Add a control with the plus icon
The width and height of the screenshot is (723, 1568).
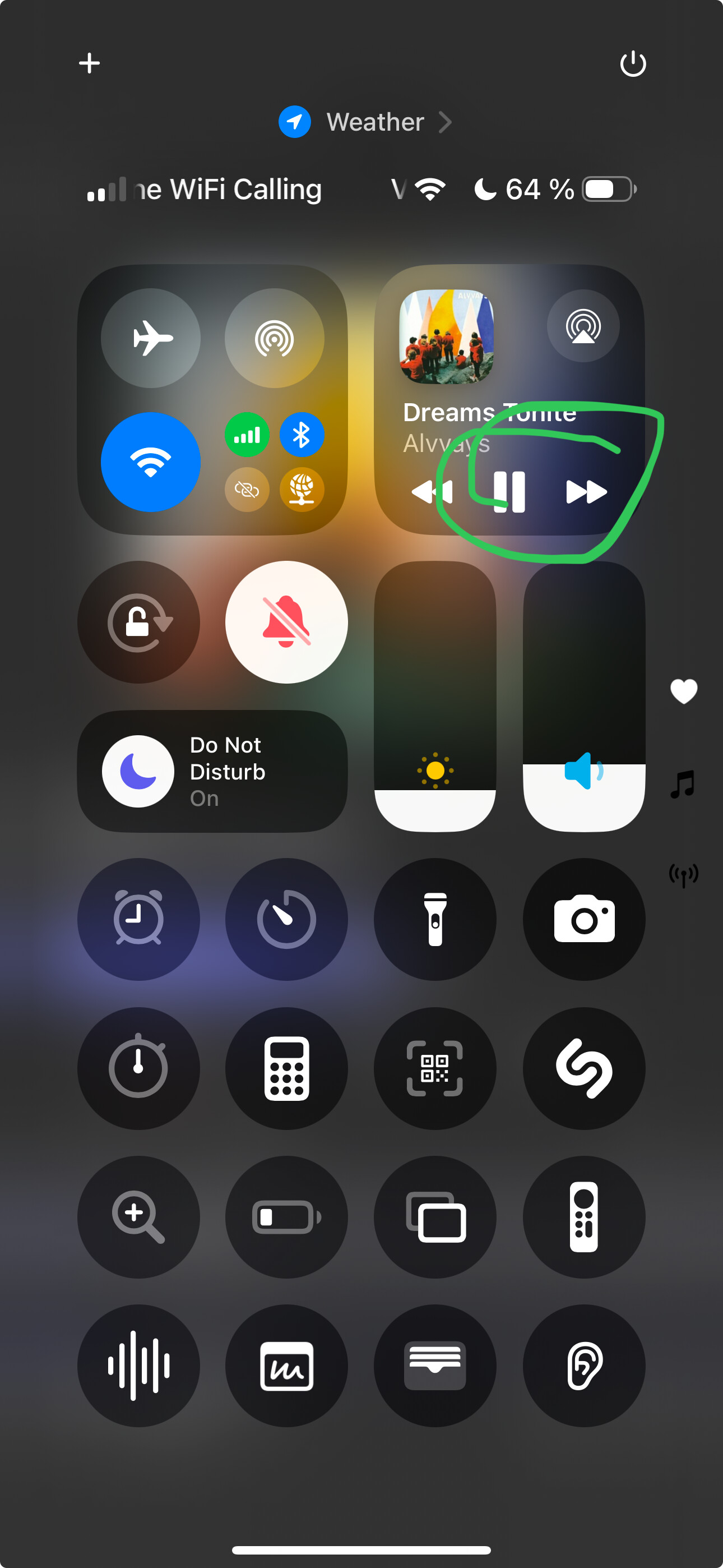point(90,63)
